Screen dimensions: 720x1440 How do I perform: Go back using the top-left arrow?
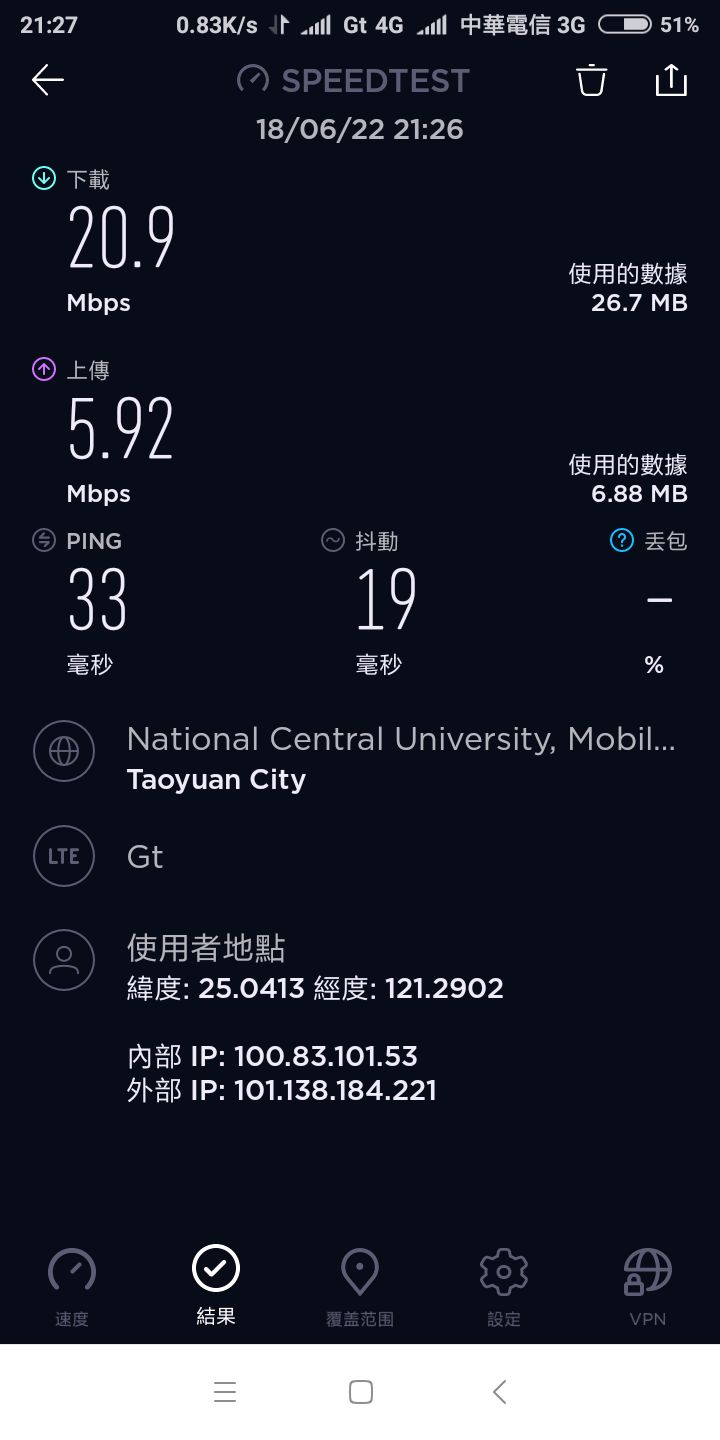pos(48,80)
